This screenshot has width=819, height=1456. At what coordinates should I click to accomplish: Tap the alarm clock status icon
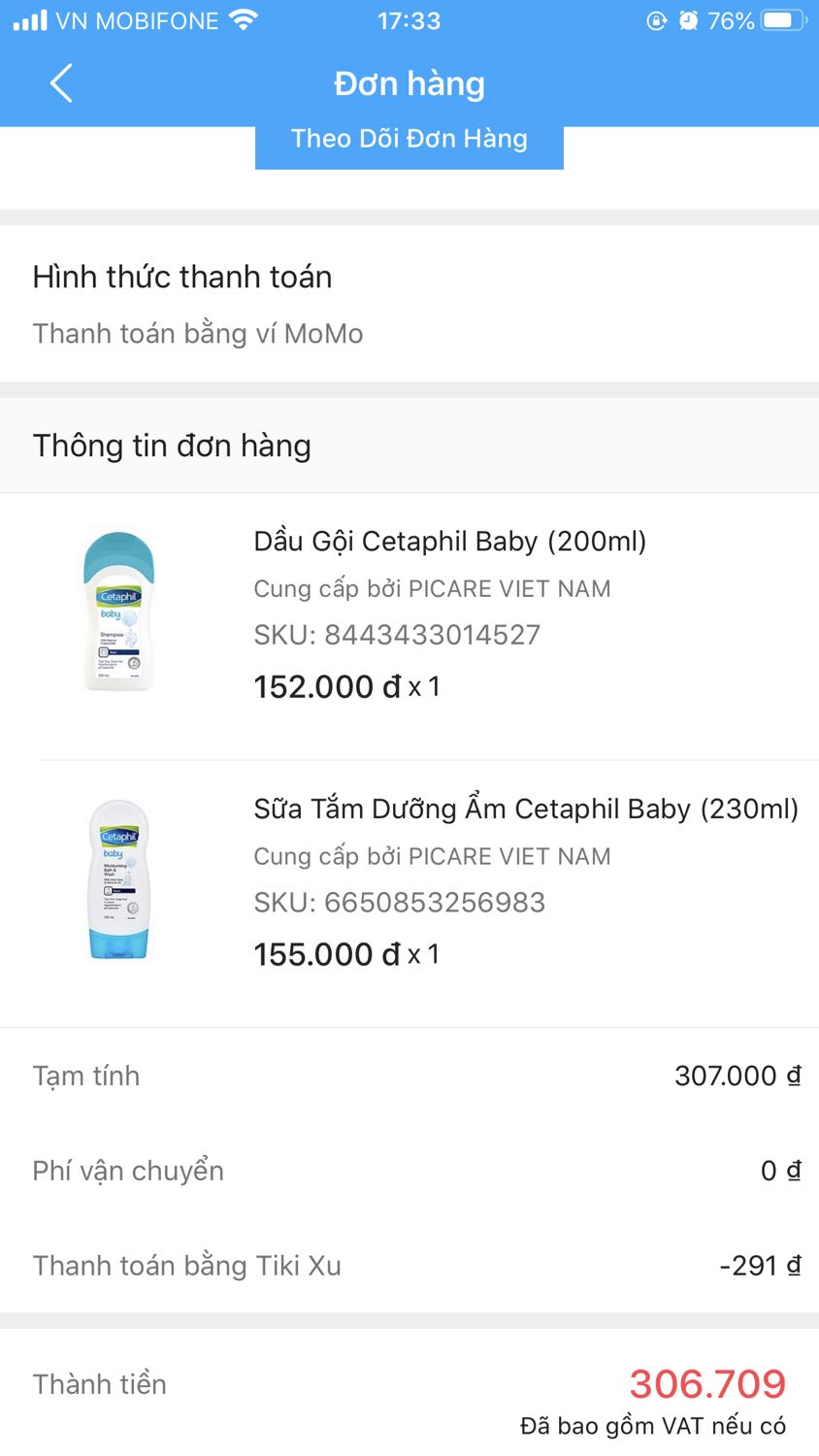(689, 18)
